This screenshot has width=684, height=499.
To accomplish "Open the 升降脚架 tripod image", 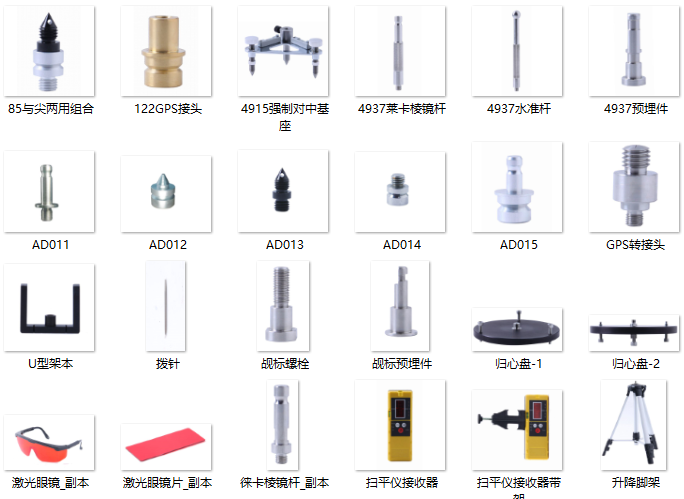I will [x=634, y=425].
